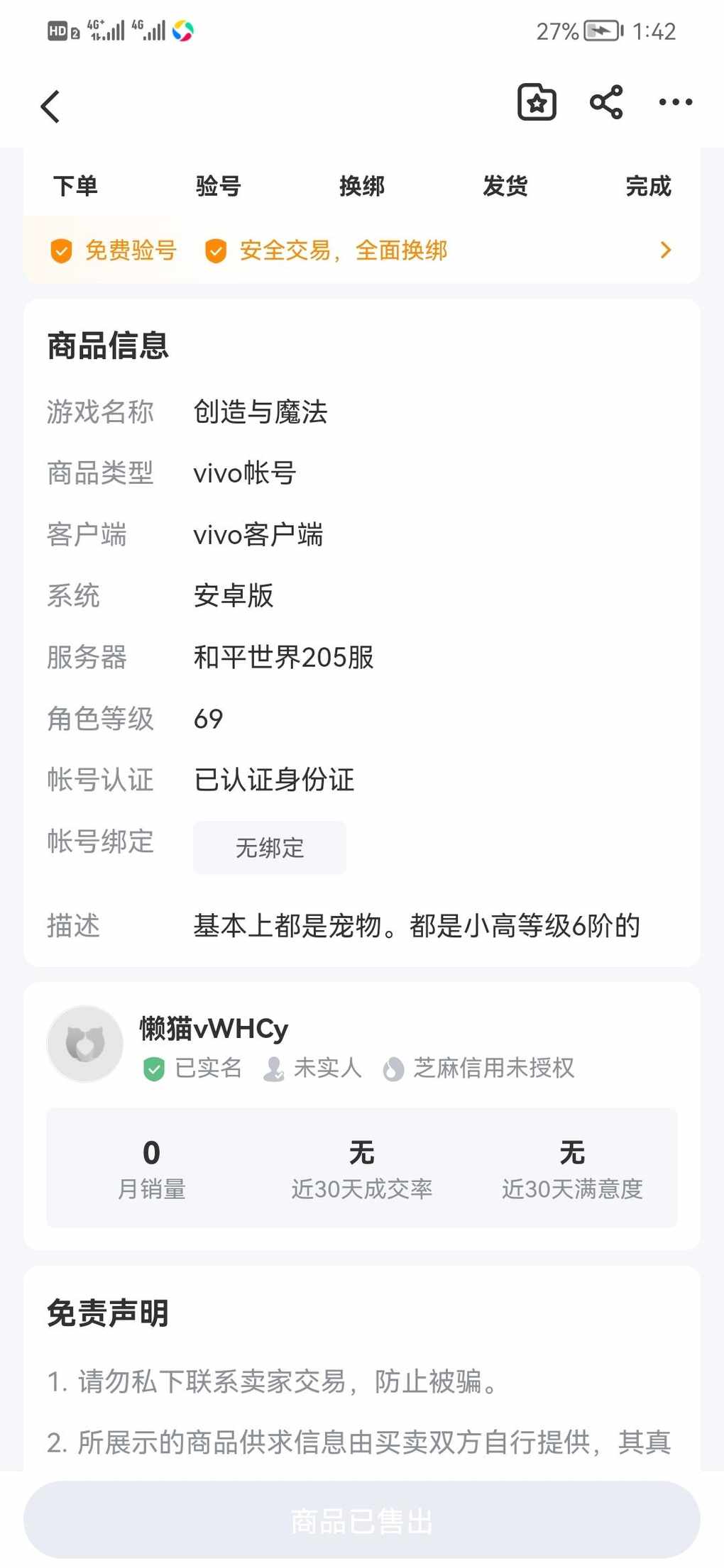The width and height of the screenshot is (724, 1568).
Task: Share this product listing
Action: click(606, 103)
